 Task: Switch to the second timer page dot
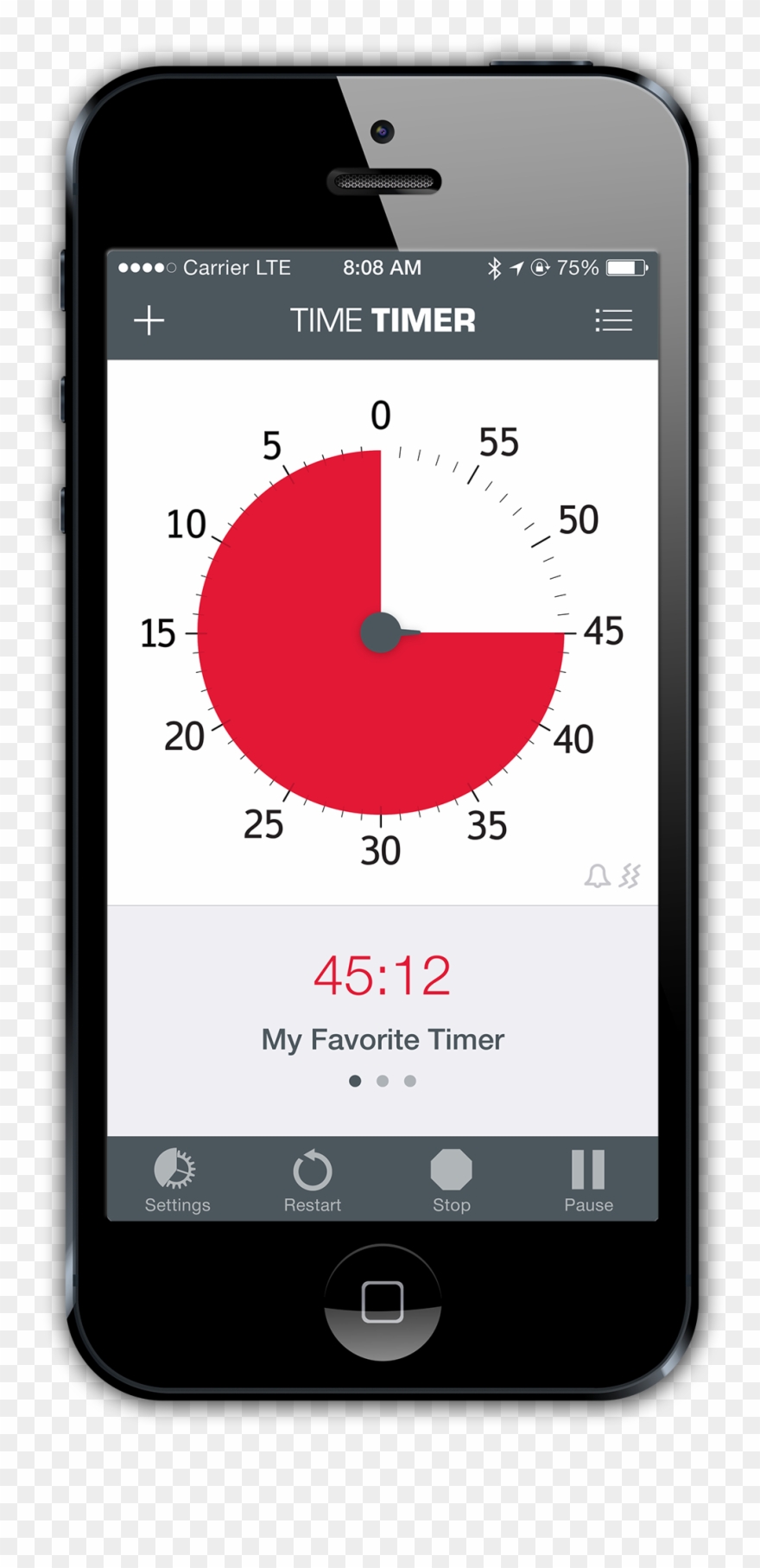click(x=383, y=1081)
